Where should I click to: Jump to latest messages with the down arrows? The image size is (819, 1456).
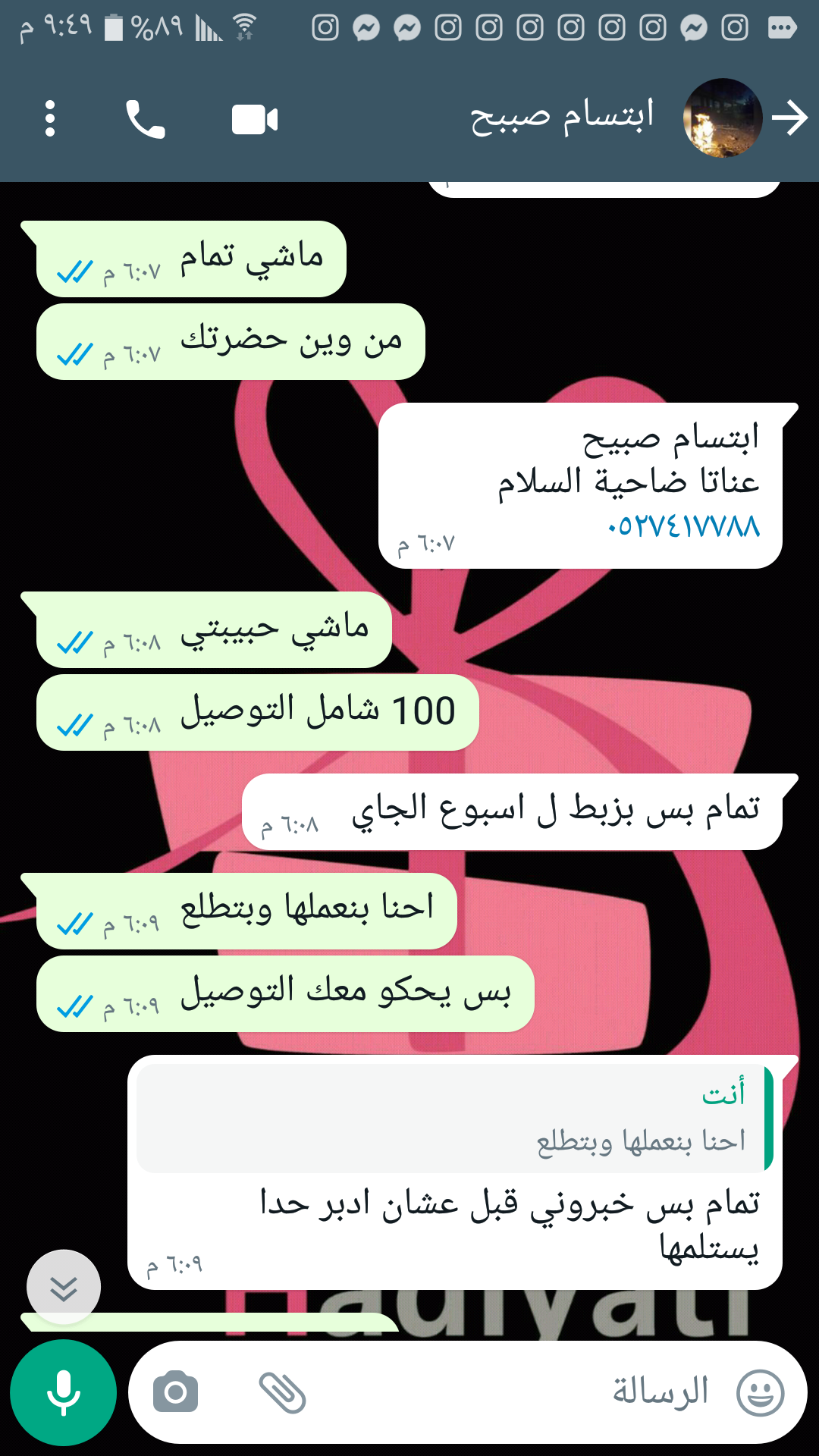64,1287
